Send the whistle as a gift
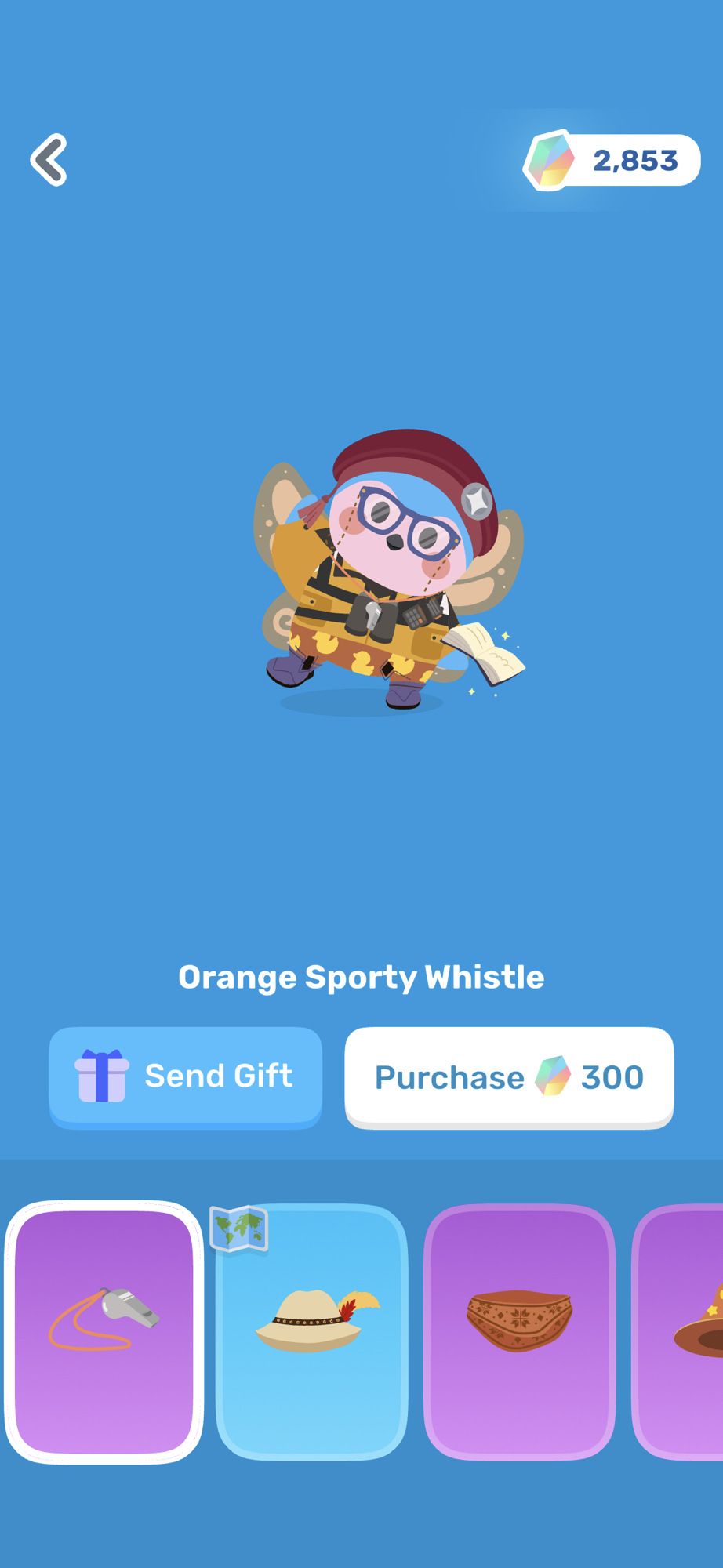This screenshot has width=723, height=1568. pos(186,1076)
